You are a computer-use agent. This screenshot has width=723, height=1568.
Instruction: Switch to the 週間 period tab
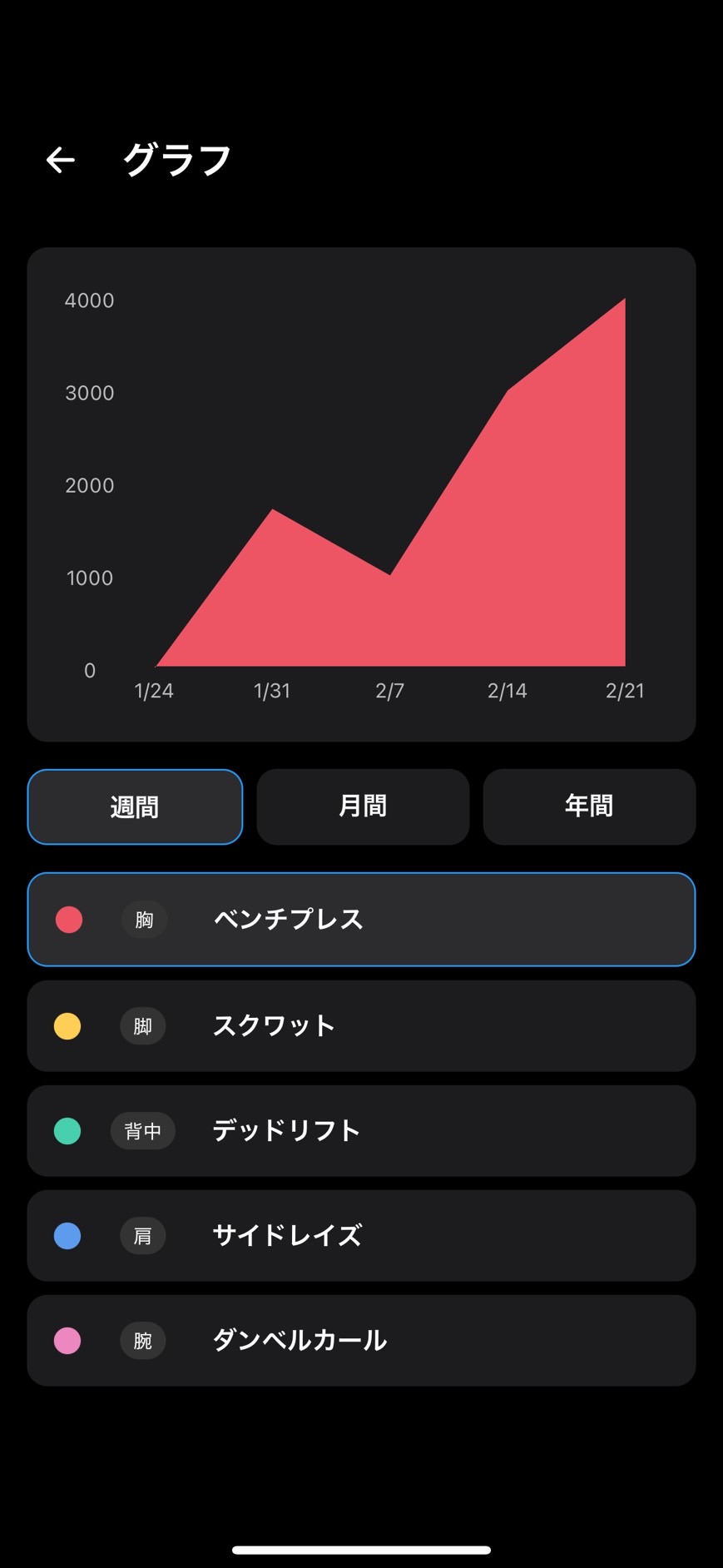(134, 806)
